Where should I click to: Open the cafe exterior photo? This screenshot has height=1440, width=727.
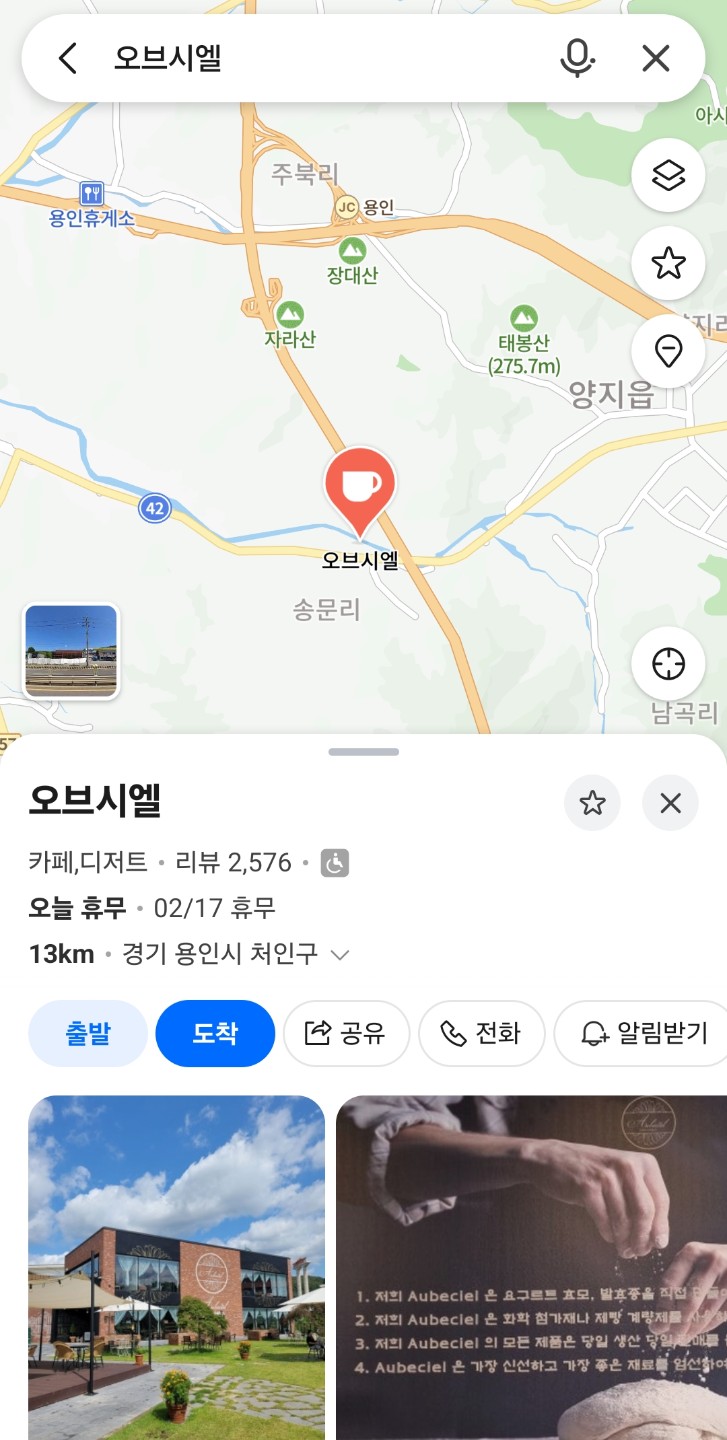[x=176, y=1267]
